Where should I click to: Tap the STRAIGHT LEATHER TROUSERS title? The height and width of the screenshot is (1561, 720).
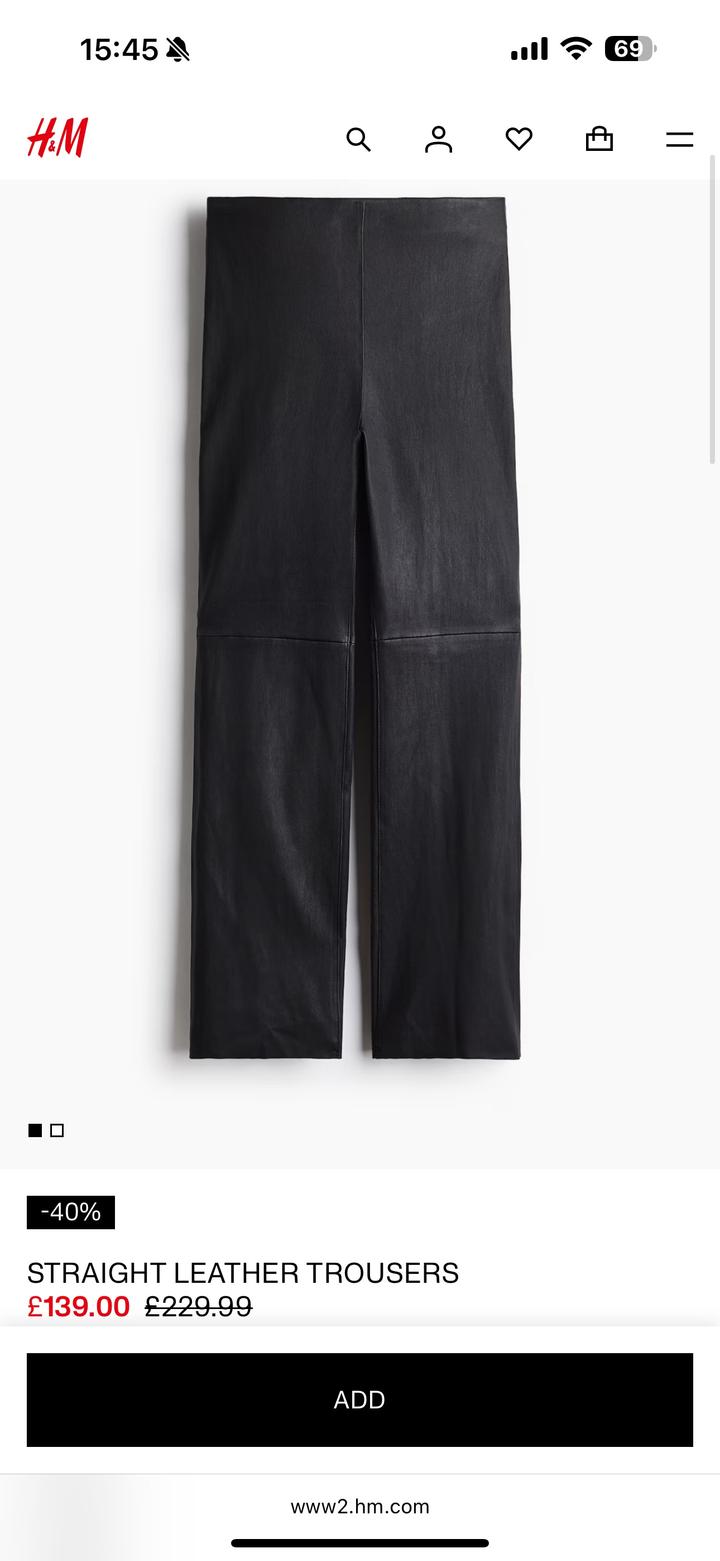[x=243, y=1273]
